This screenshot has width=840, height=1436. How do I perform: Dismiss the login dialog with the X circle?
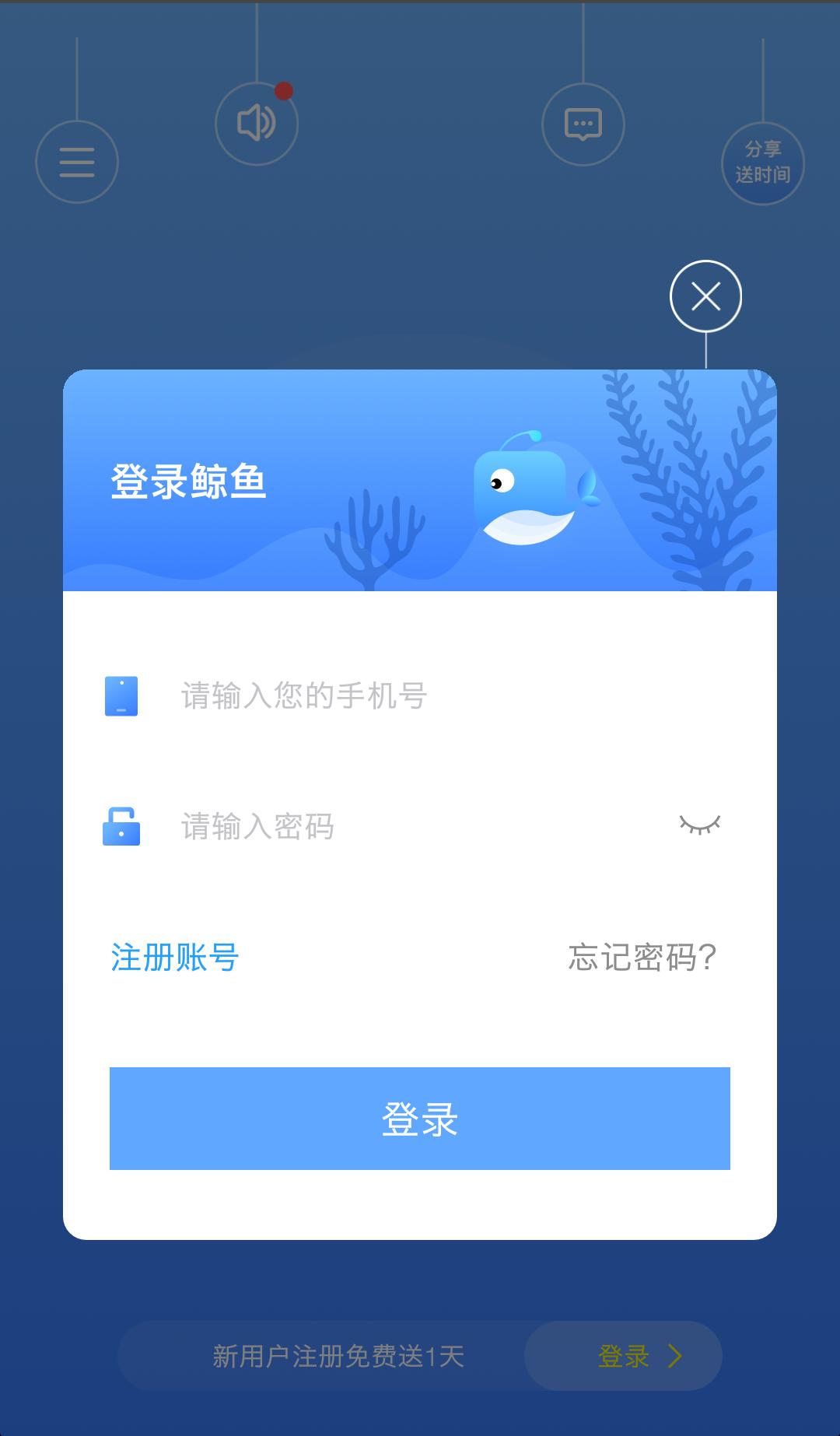[705, 296]
